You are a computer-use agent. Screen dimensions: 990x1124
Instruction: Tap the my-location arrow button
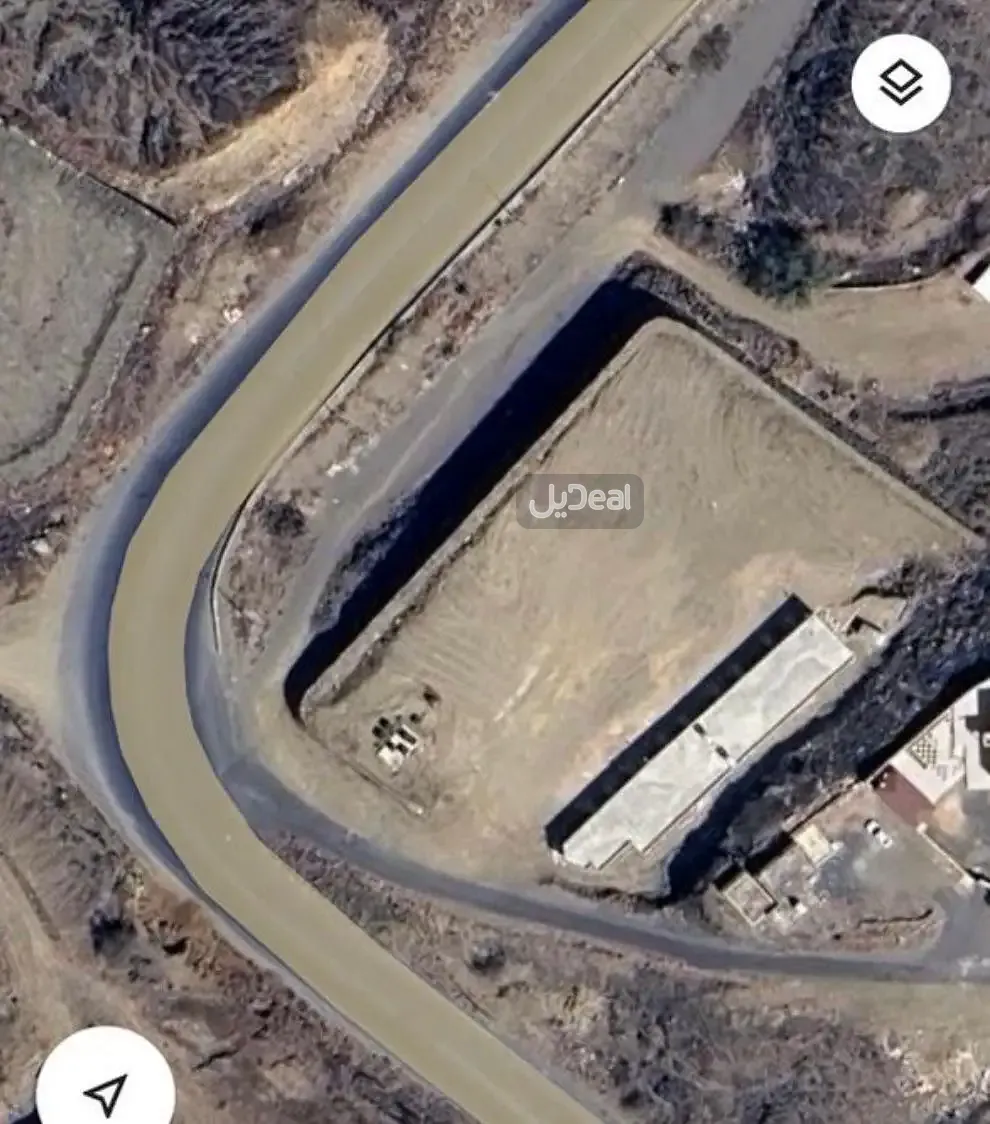pos(105,1090)
